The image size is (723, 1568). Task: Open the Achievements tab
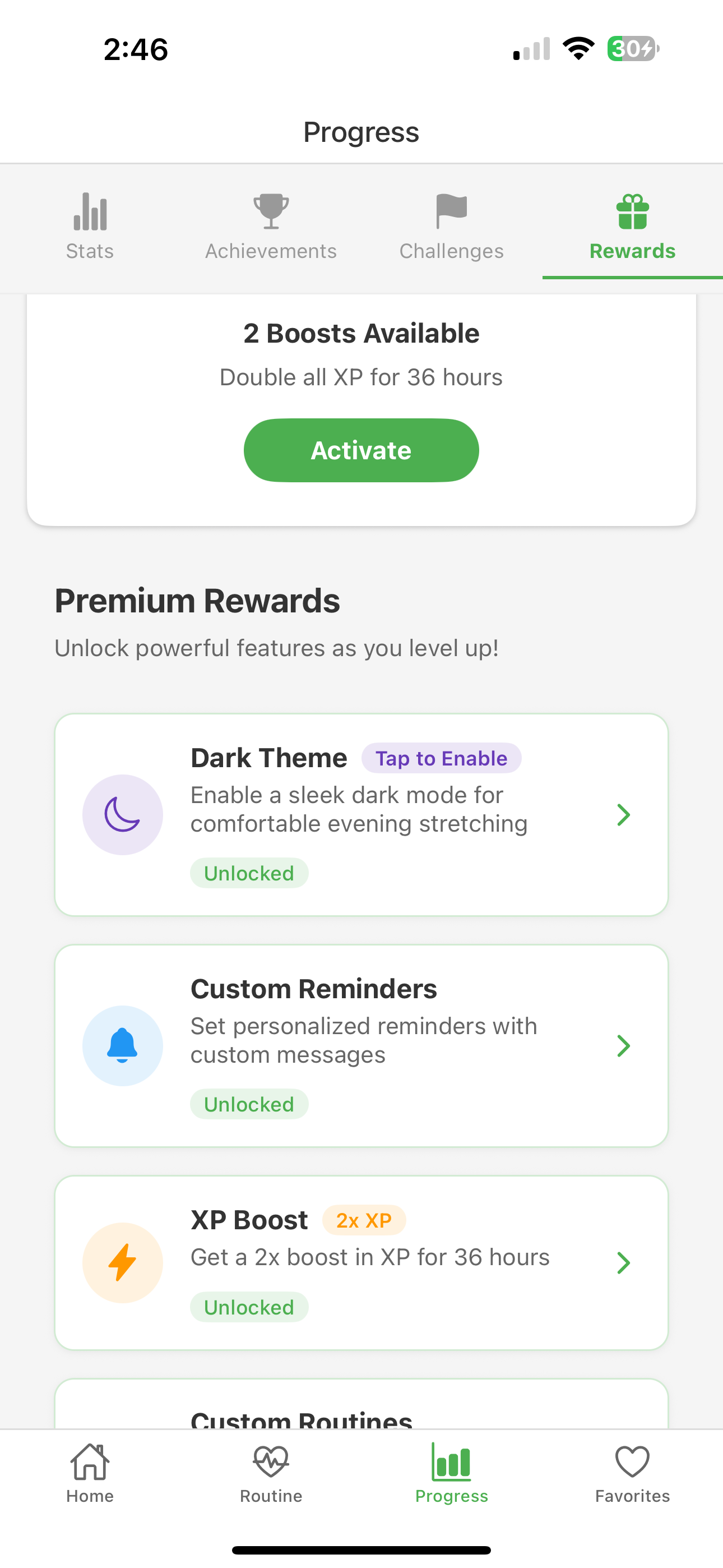pyautogui.click(x=271, y=227)
